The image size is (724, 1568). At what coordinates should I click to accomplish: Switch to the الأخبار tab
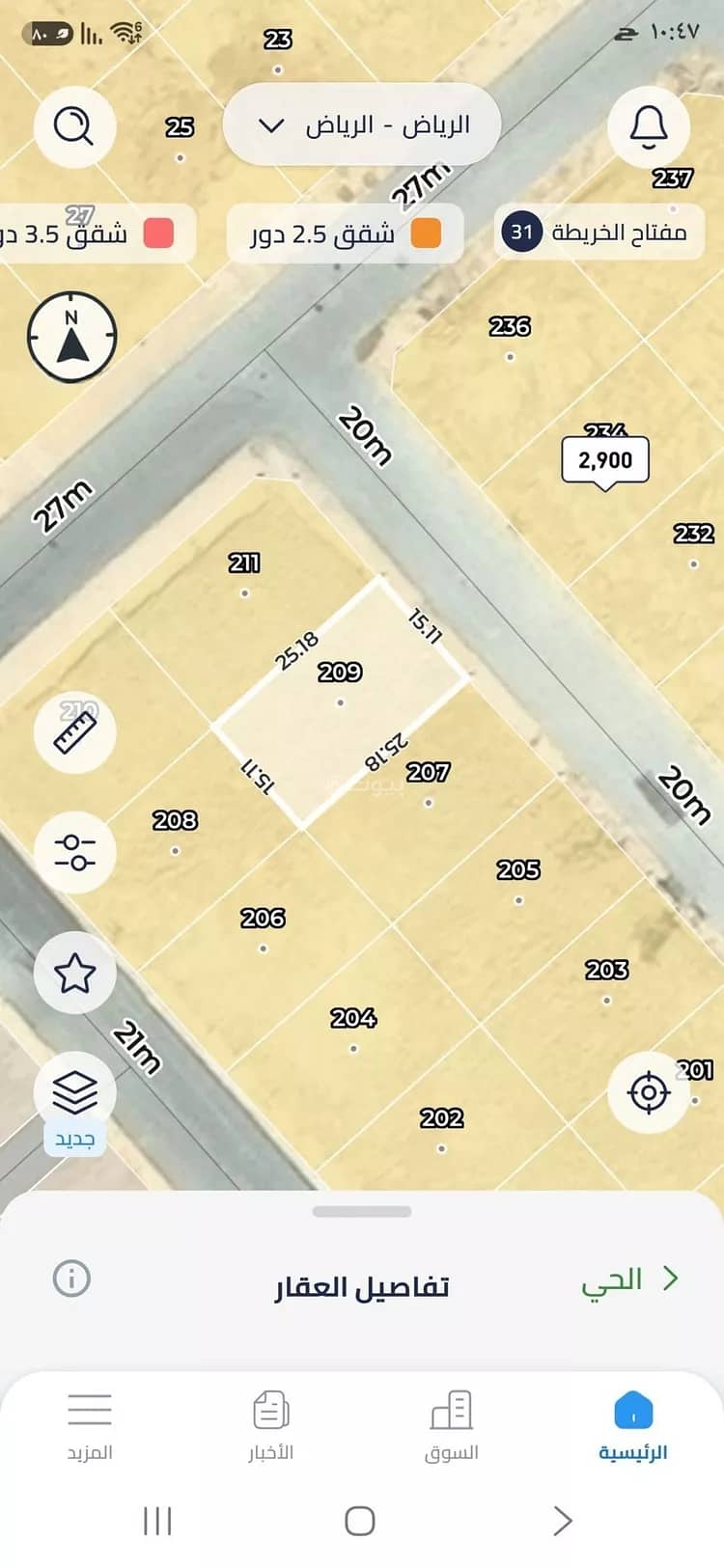(271, 1426)
